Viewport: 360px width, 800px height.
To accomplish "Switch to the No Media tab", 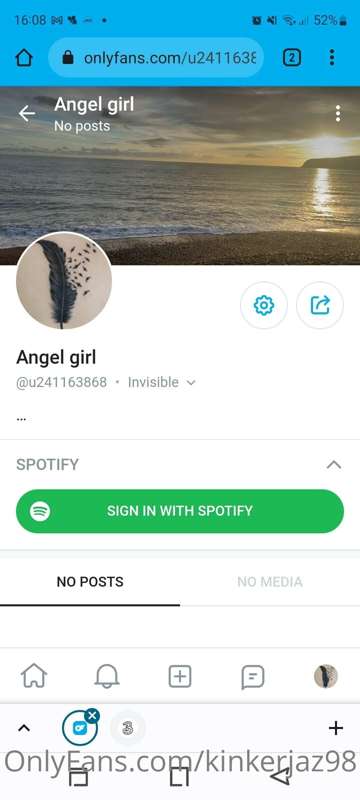I will [270, 582].
